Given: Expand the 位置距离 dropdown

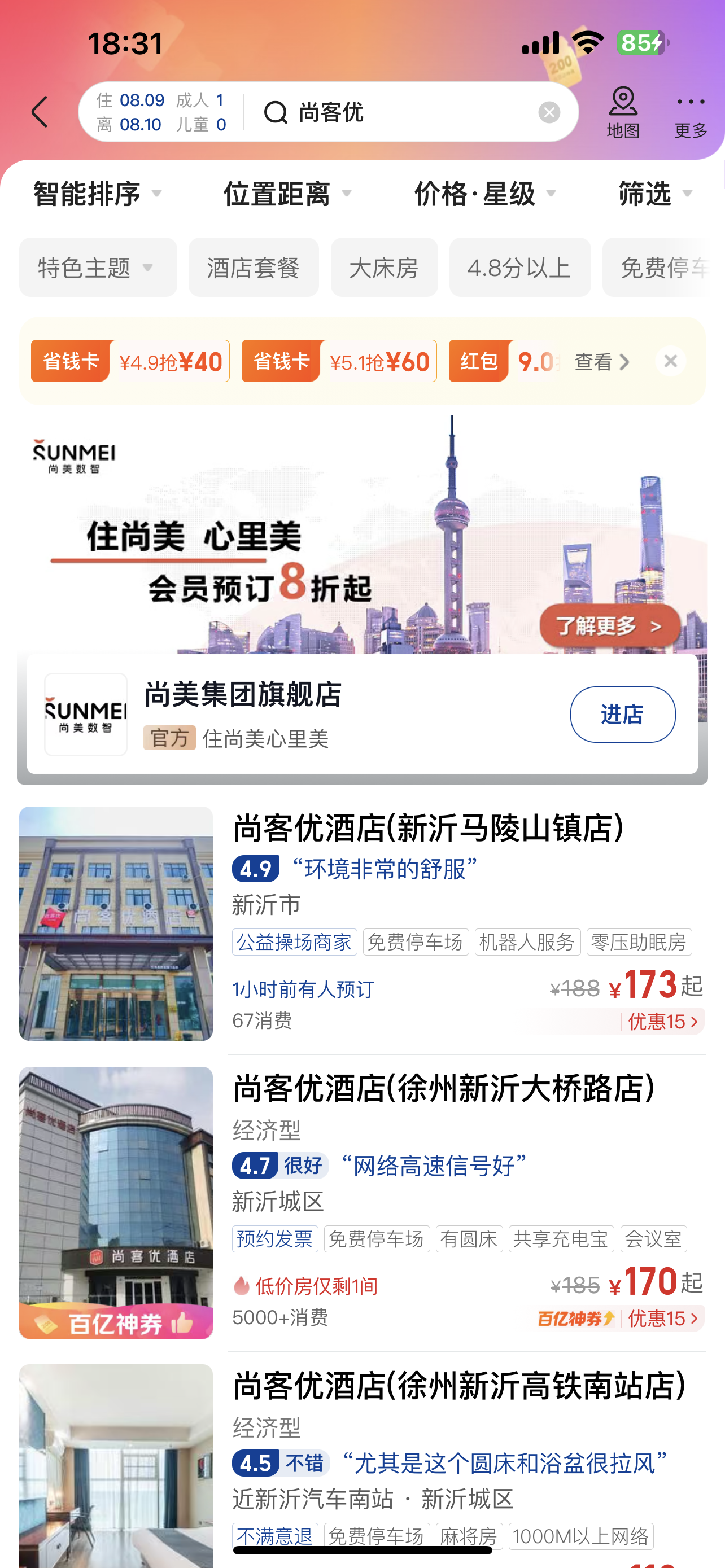Looking at the screenshot, I should 288,194.
